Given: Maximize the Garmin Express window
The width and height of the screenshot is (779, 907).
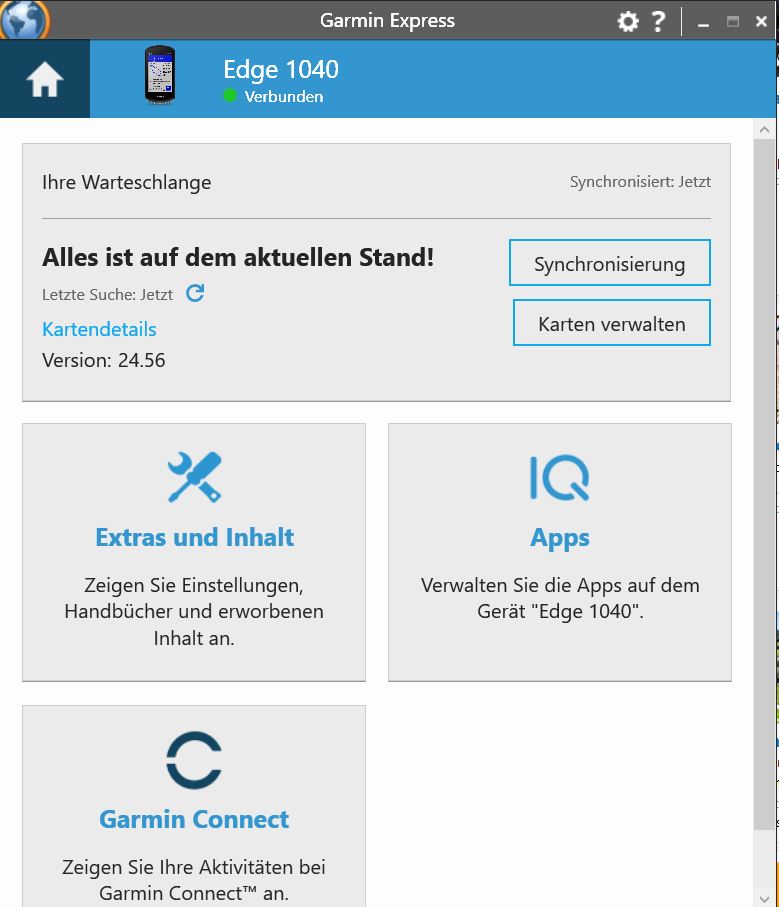Looking at the screenshot, I should (x=733, y=22).
